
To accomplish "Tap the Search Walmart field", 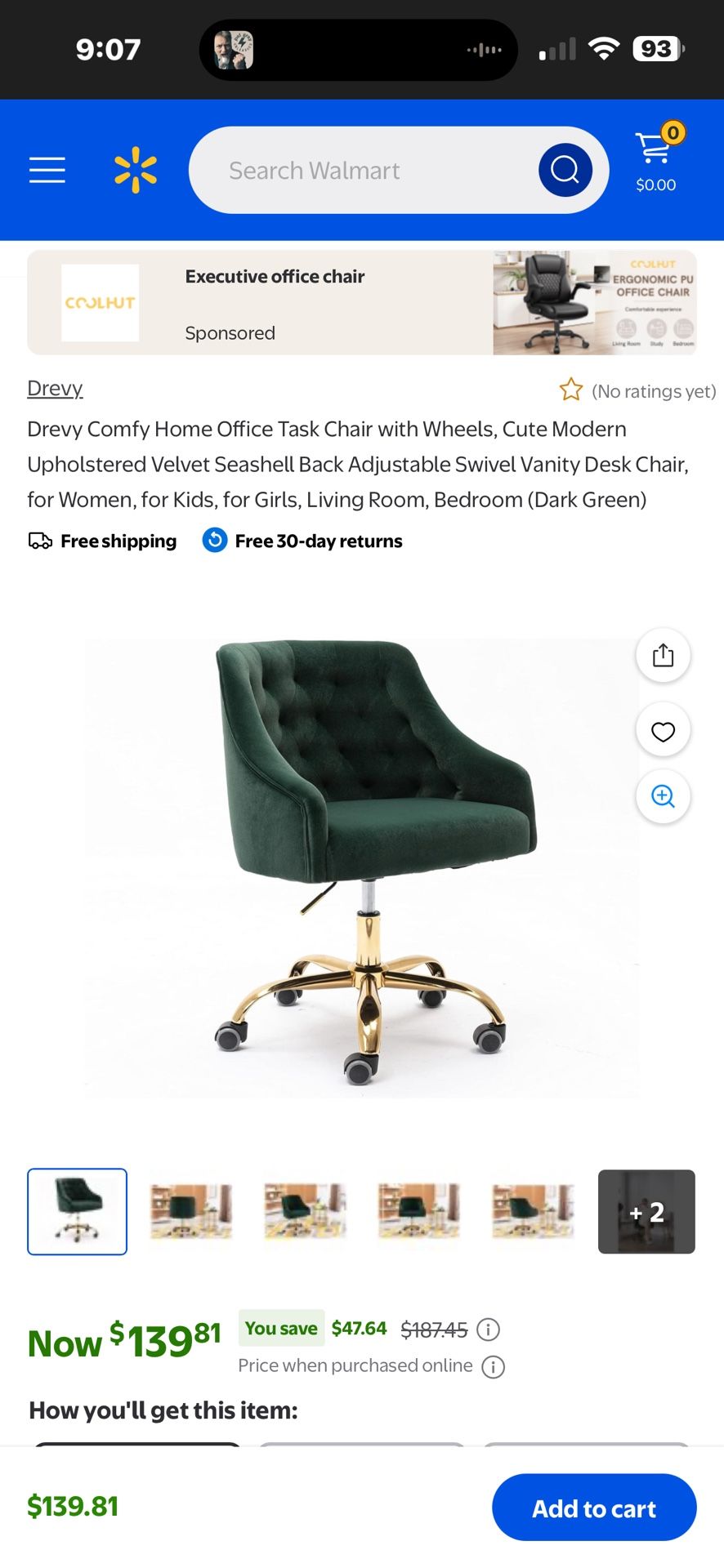I will click(360, 170).
